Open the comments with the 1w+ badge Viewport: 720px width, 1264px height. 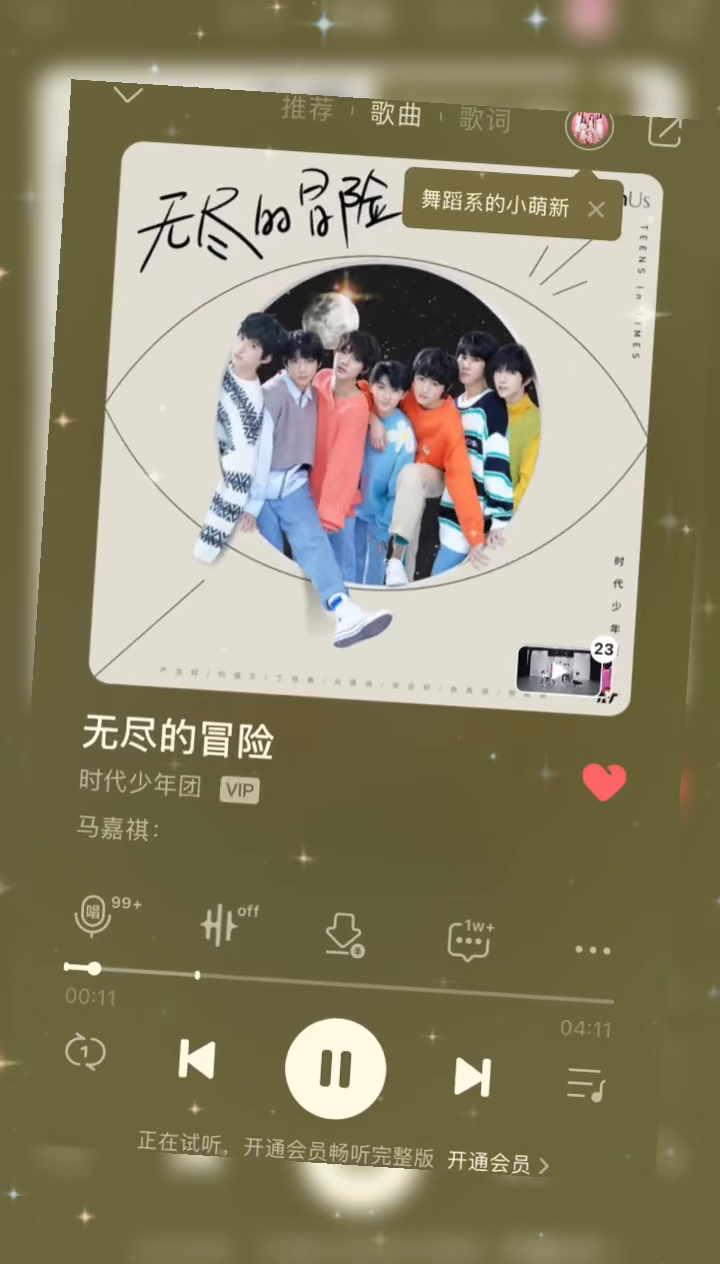468,941
